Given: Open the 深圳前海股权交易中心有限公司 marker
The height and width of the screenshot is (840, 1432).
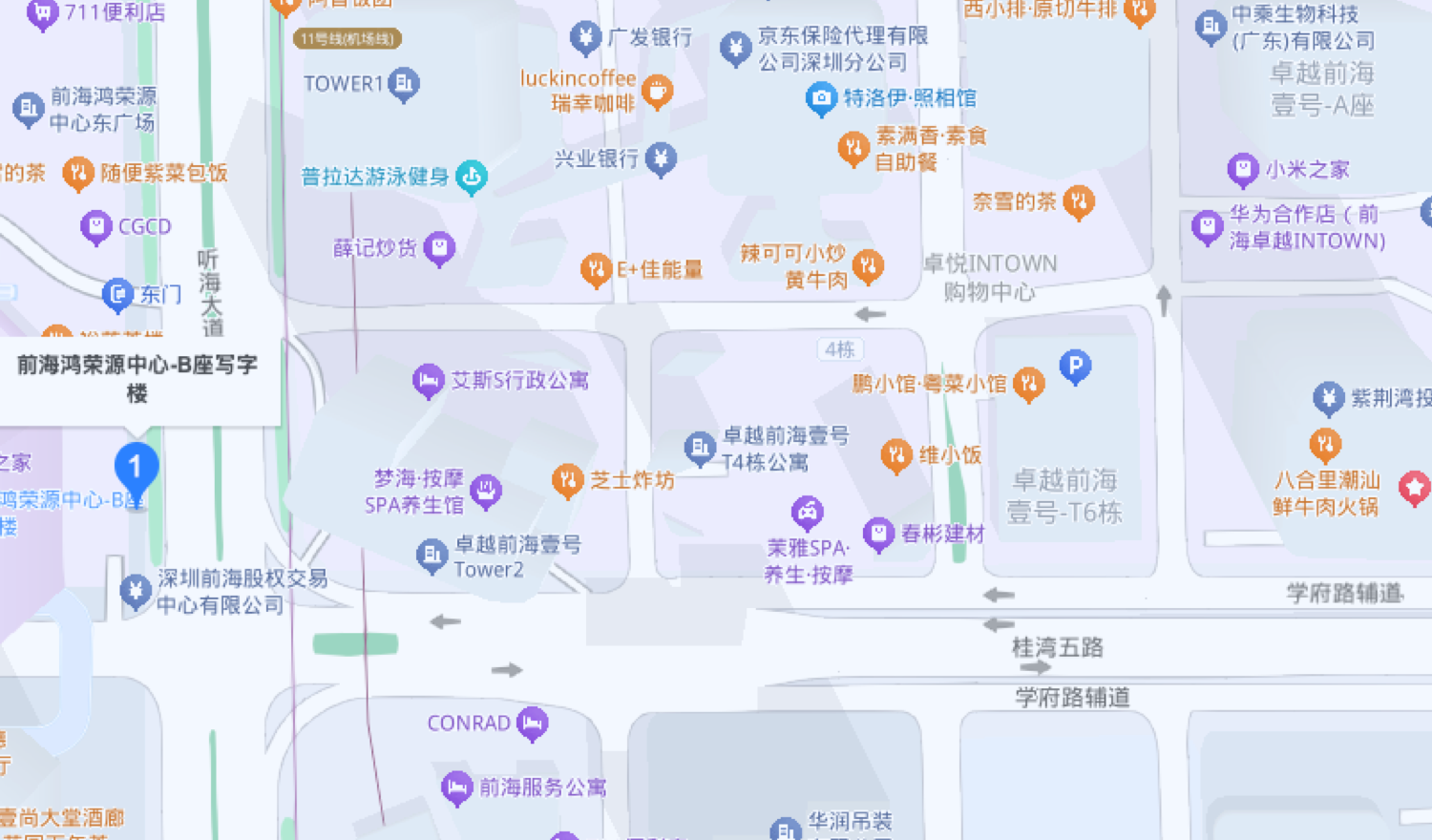Looking at the screenshot, I should point(136,591).
